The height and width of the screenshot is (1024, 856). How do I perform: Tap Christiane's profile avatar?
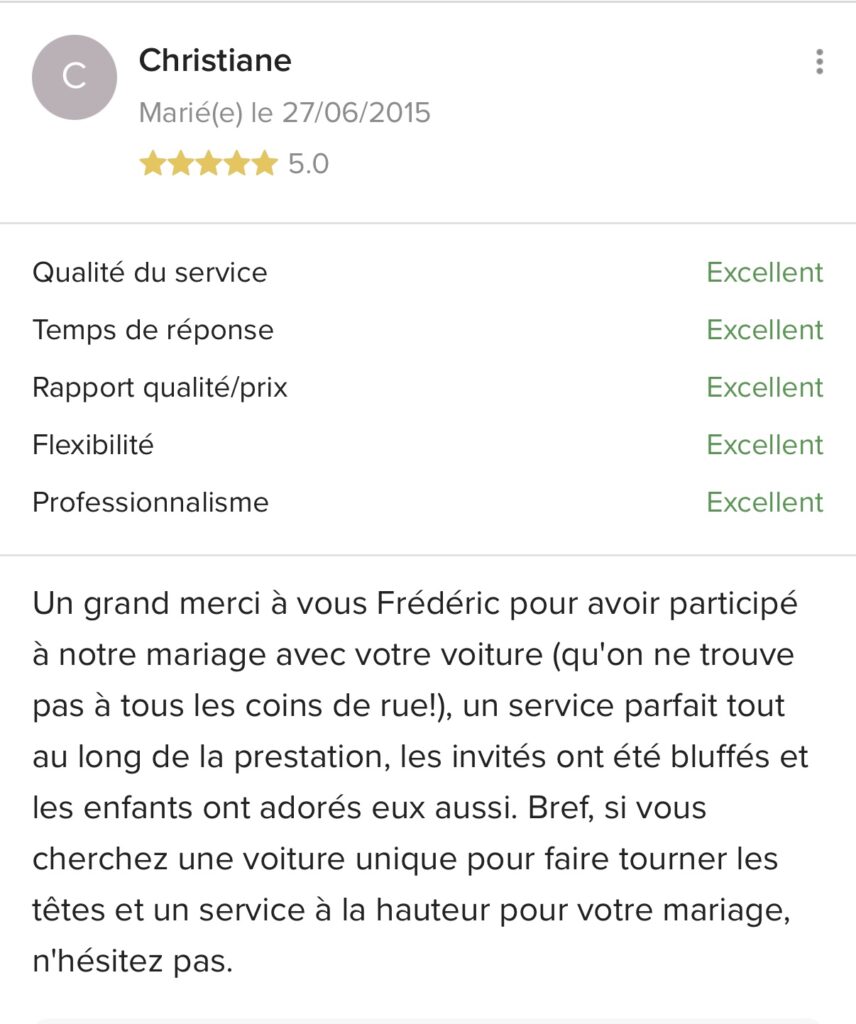(x=75, y=78)
